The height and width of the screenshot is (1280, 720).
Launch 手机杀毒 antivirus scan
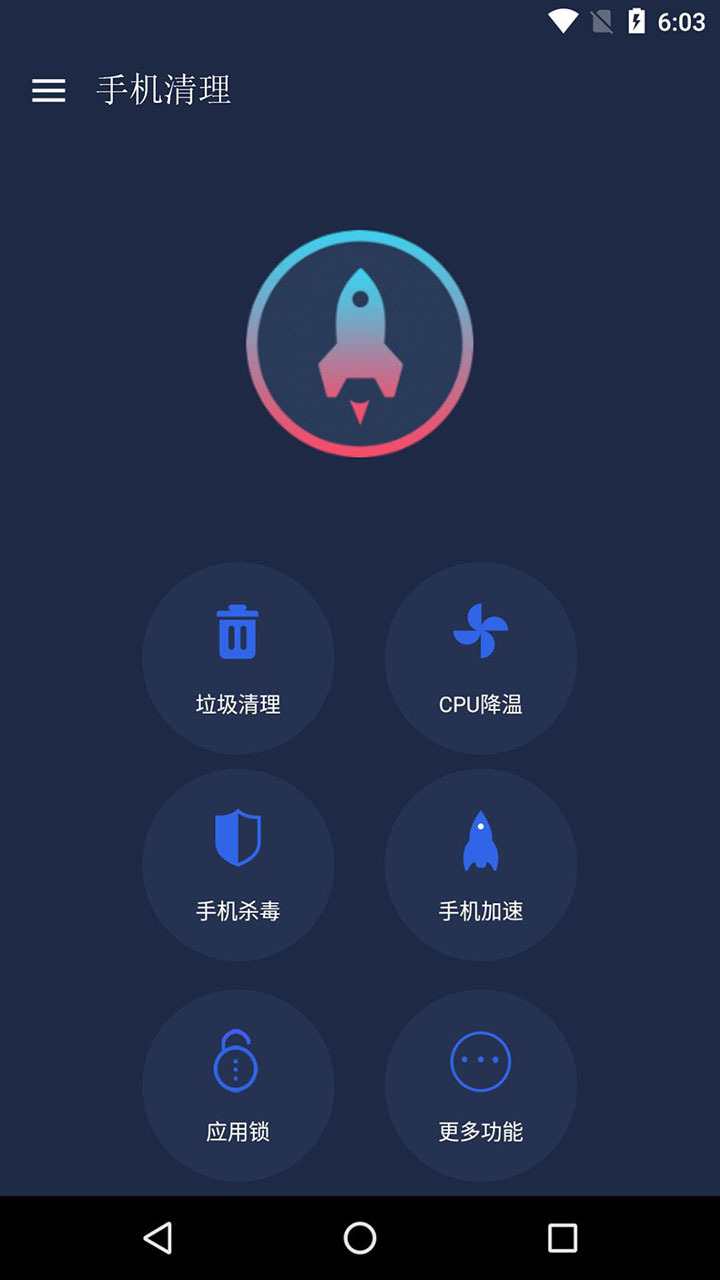pos(238,864)
